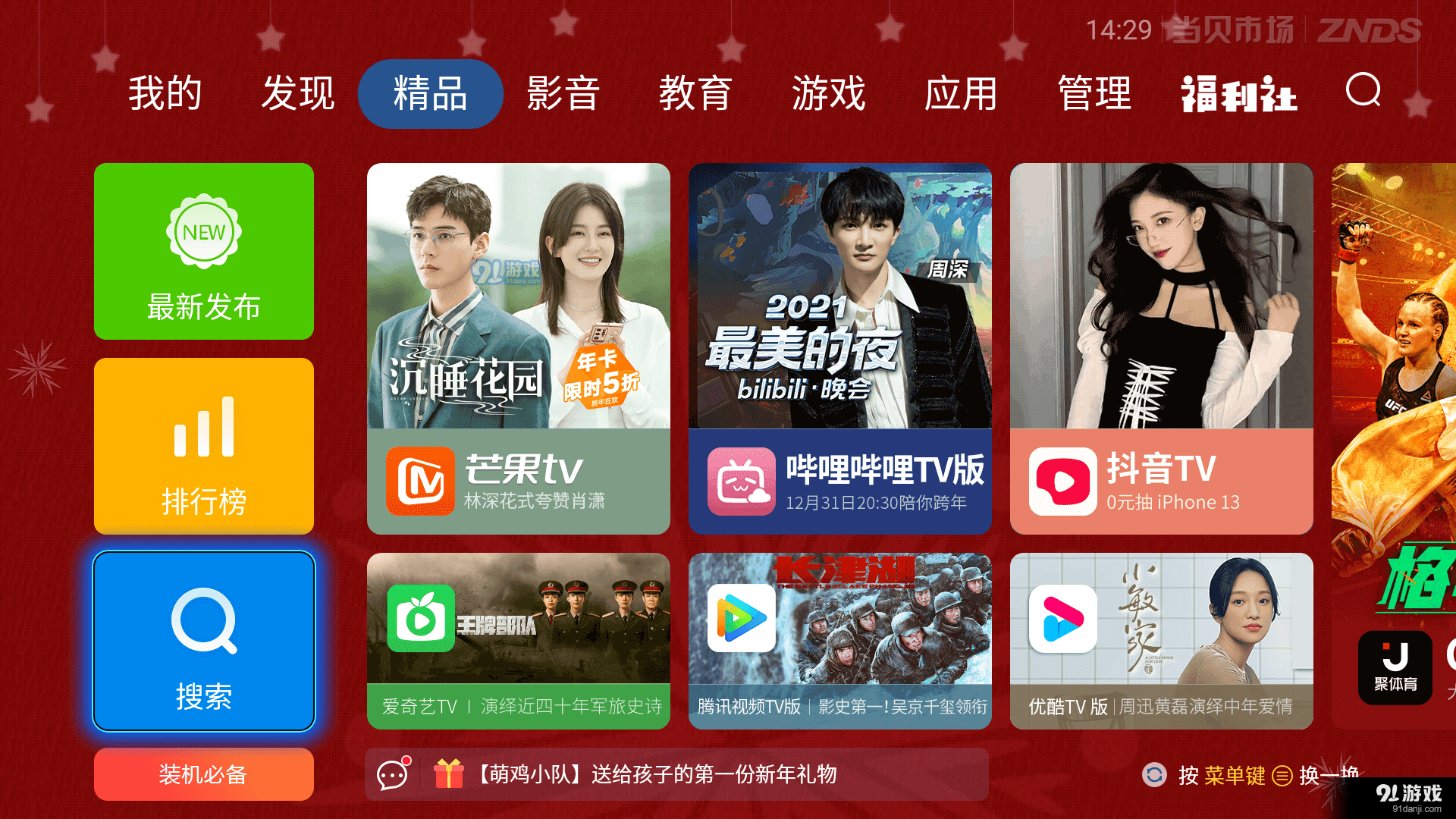1456x819 pixels.
Task: Open the blue 搜索 tile
Action: coord(204,641)
